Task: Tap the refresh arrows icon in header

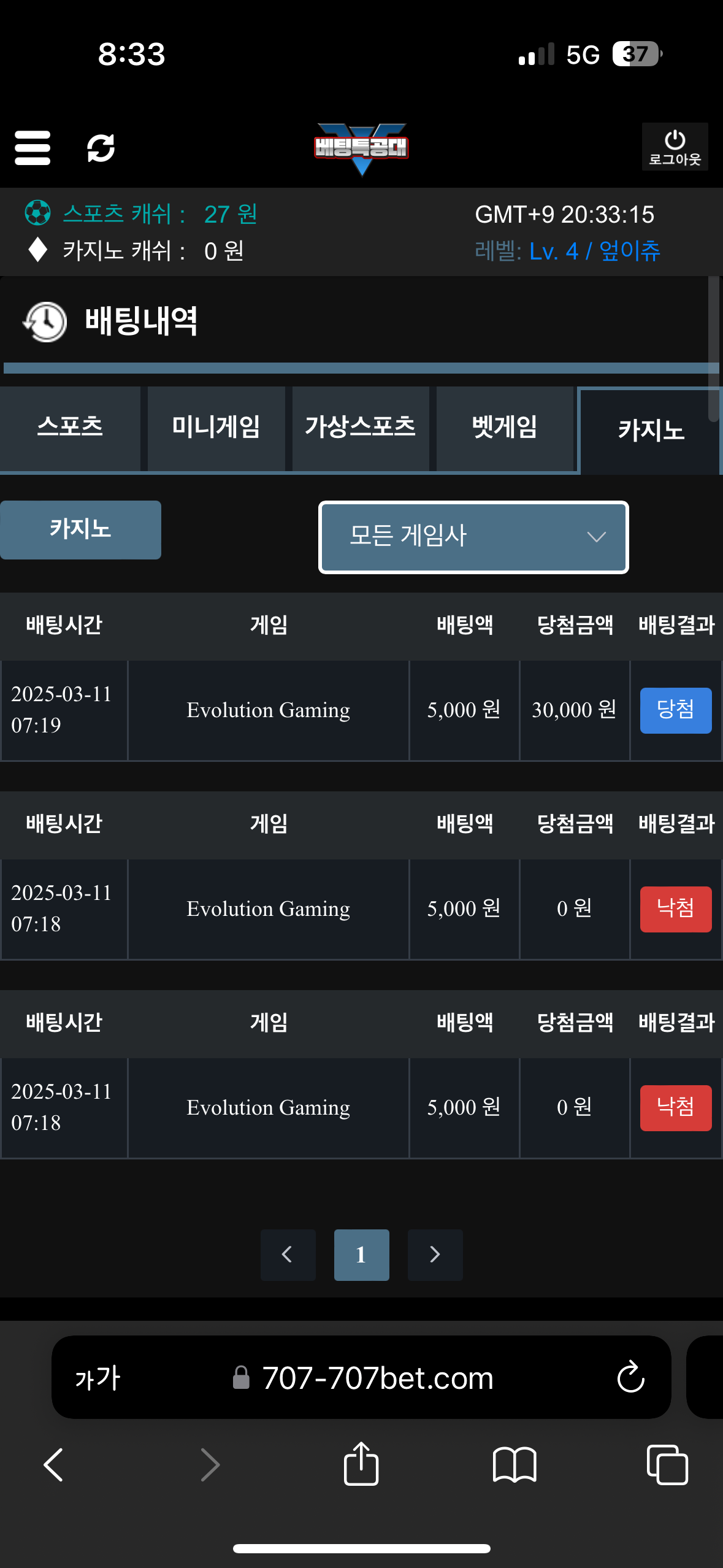Action: [101, 148]
